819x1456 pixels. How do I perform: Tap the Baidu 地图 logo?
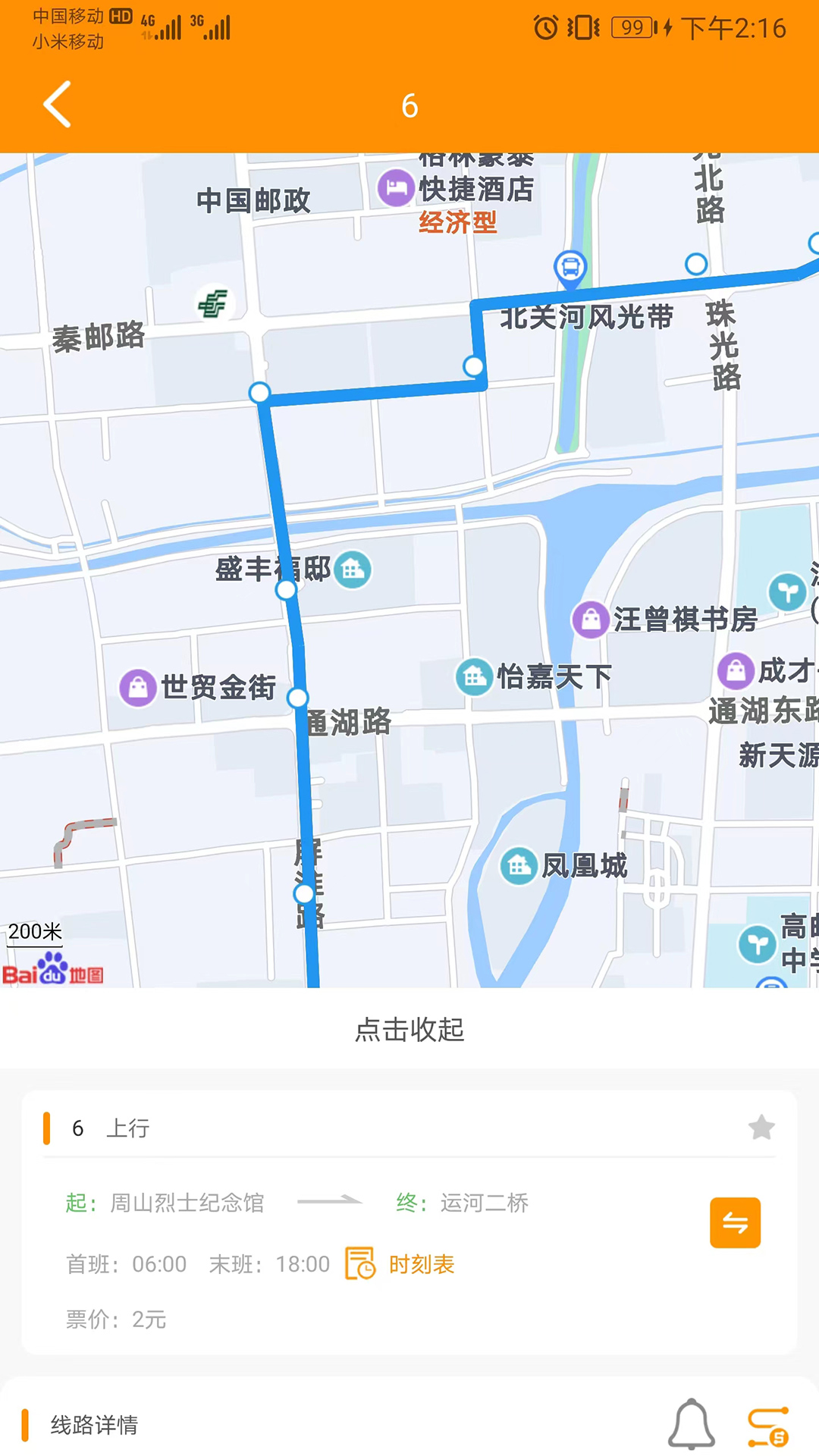(x=53, y=973)
